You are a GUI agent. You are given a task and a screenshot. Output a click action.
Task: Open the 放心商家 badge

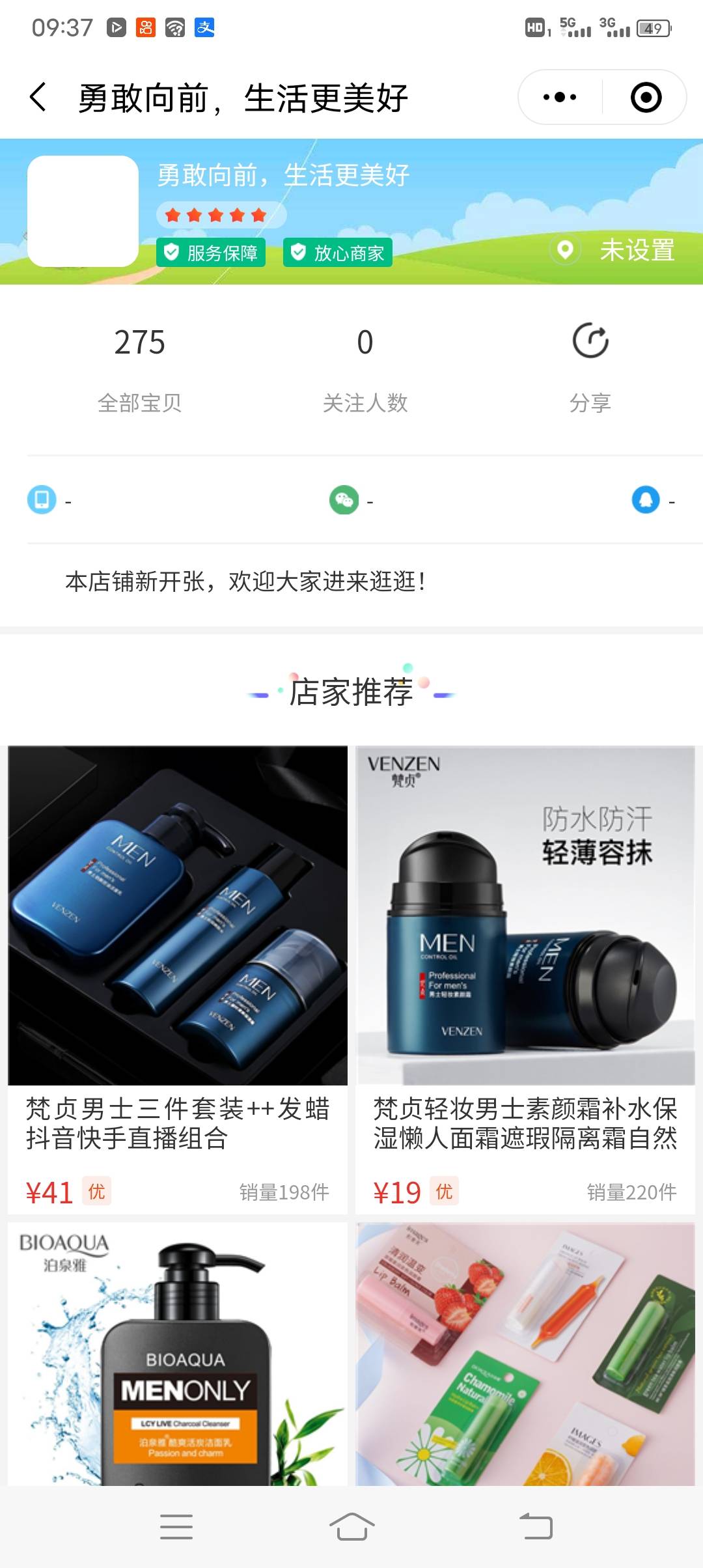tap(338, 253)
